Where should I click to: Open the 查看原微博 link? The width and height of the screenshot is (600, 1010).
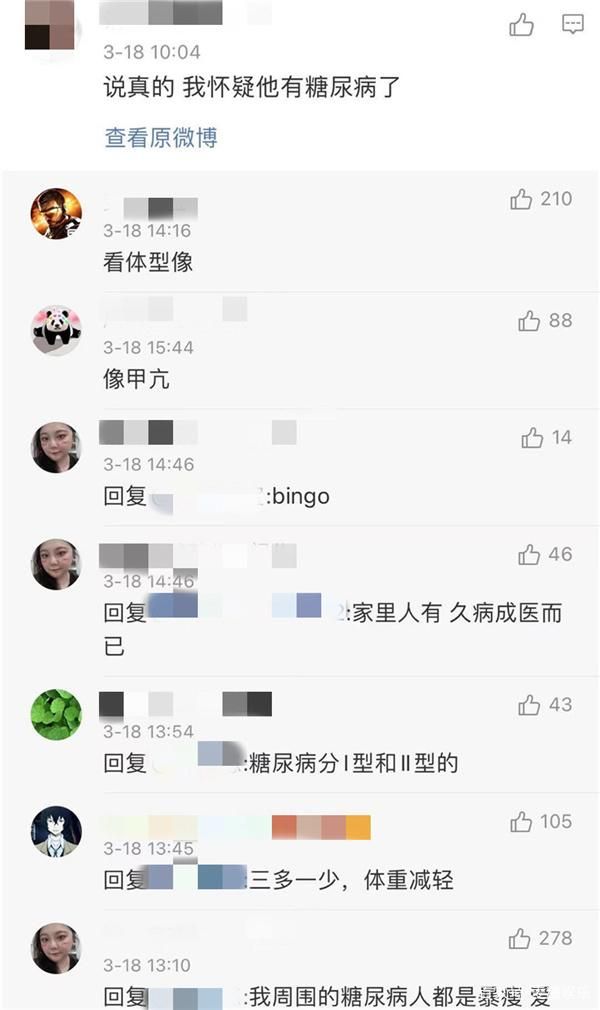(x=161, y=138)
